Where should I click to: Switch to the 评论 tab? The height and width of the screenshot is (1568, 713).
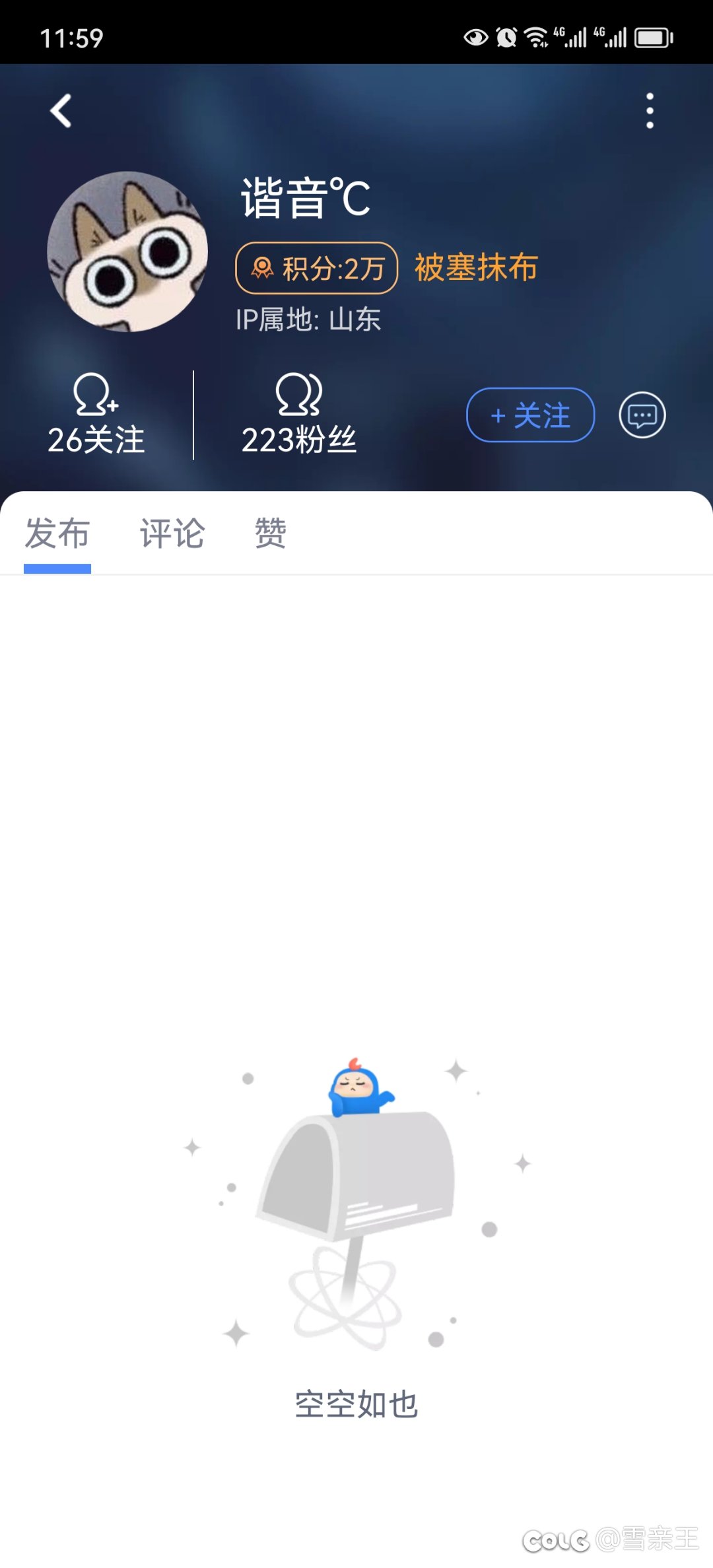172,533
